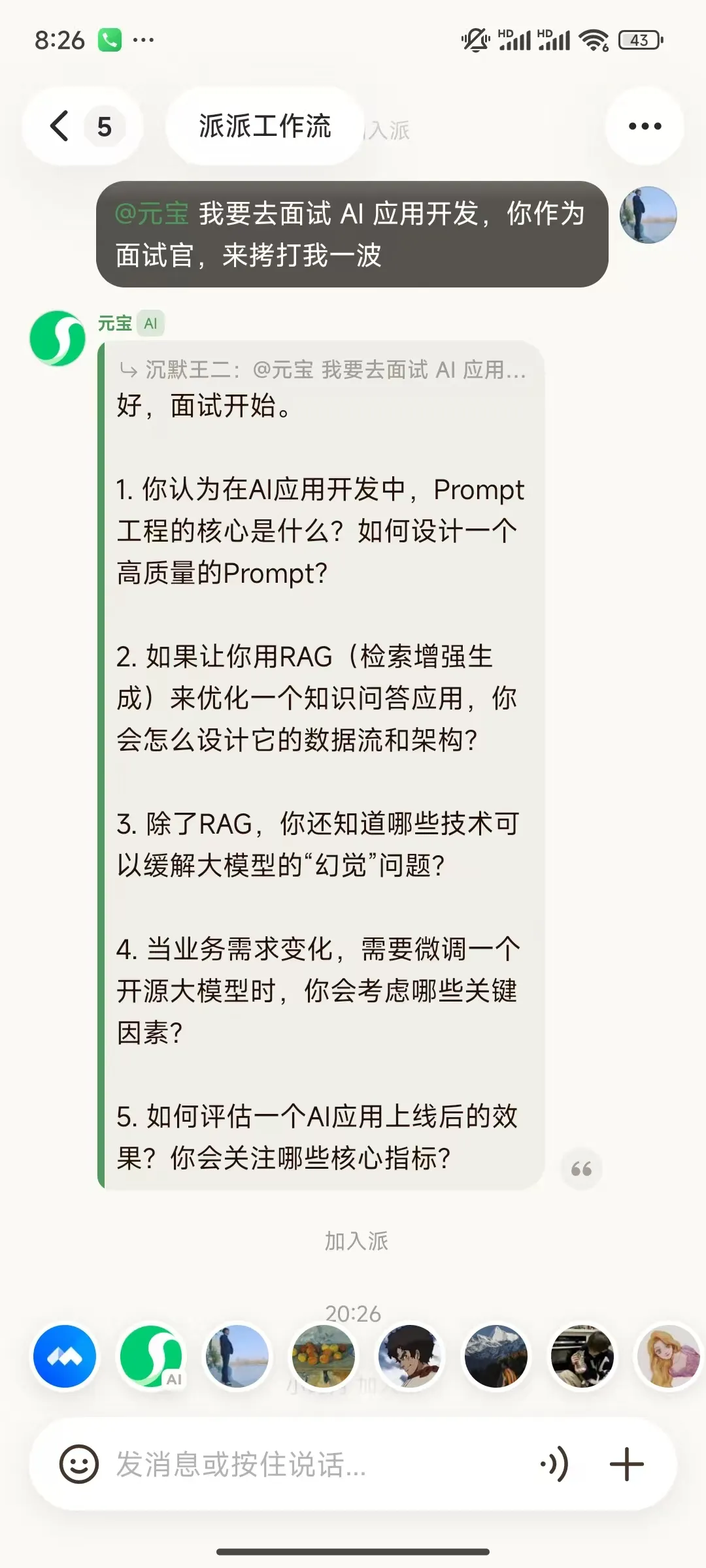Quote 元宝's reply with the quotation icon
706x1568 pixels.
(x=581, y=1169)
